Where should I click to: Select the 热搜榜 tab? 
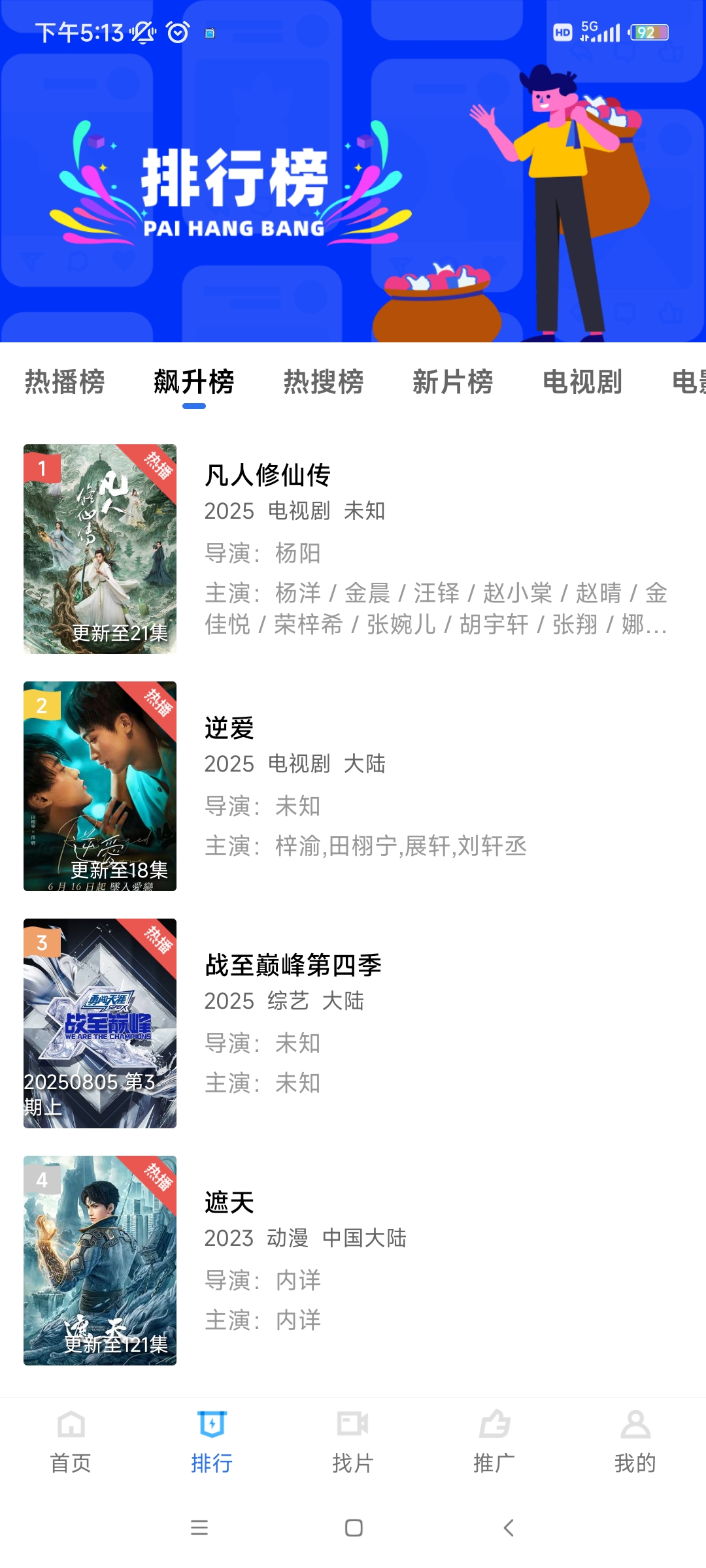[x=324, y=382]
